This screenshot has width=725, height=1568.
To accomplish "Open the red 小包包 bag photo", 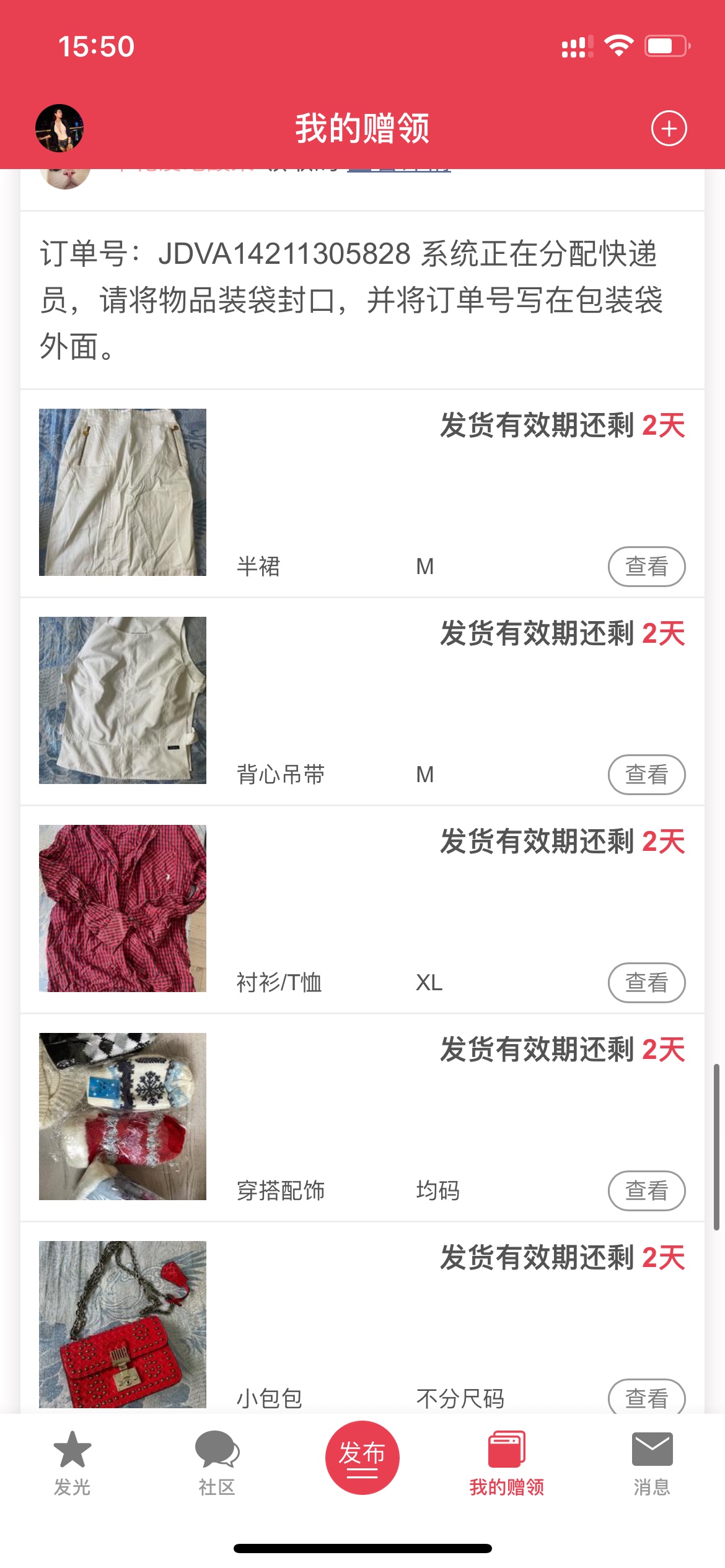I will click(123, 1324).
